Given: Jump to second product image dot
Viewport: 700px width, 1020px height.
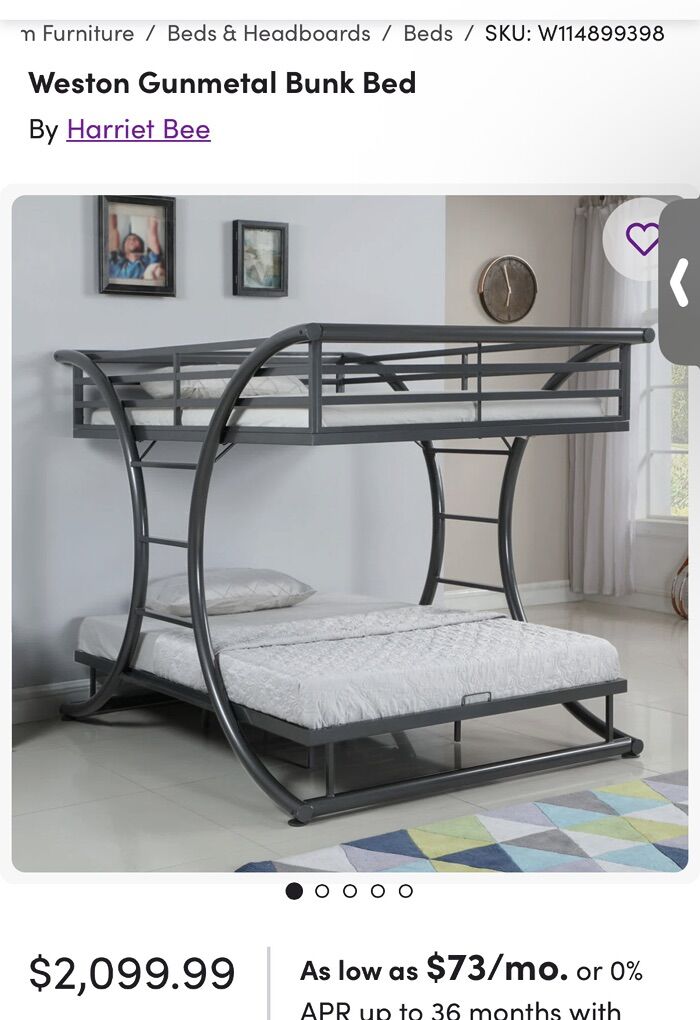Looking at the screenshot, I should coord(322,891).
